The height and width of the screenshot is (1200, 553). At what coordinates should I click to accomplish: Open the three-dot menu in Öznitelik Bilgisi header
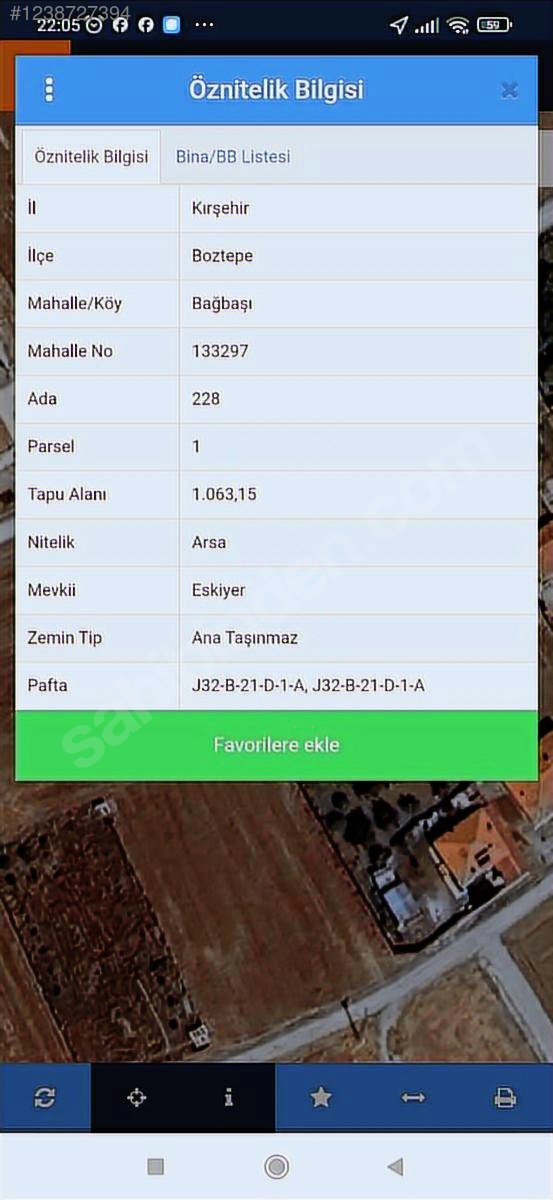tap(48, 90)
